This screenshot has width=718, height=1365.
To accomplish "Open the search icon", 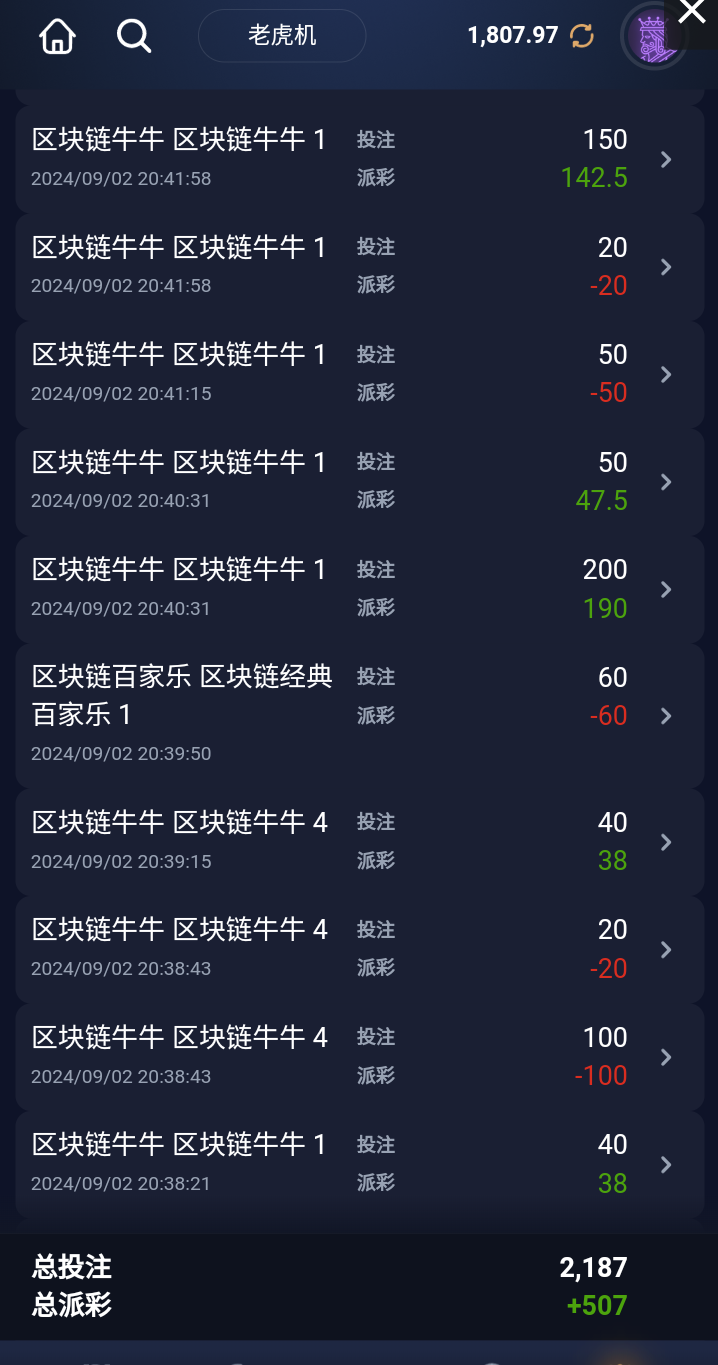I will coord(134,37).
